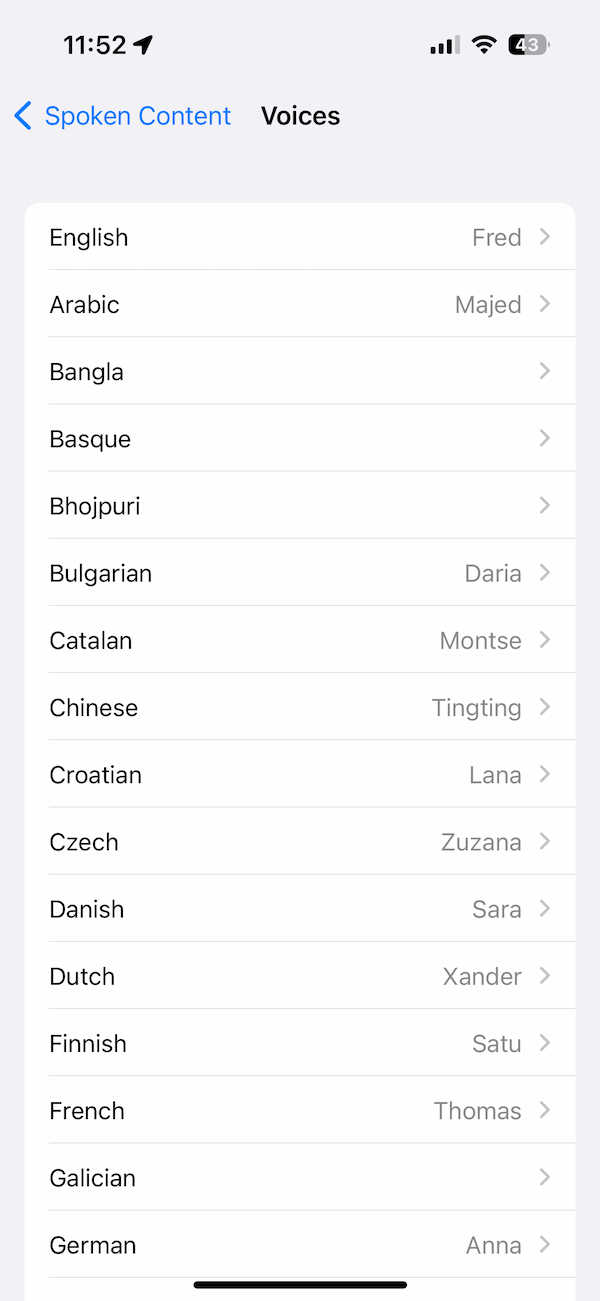Select the Danish voices row

click(300, 909)
